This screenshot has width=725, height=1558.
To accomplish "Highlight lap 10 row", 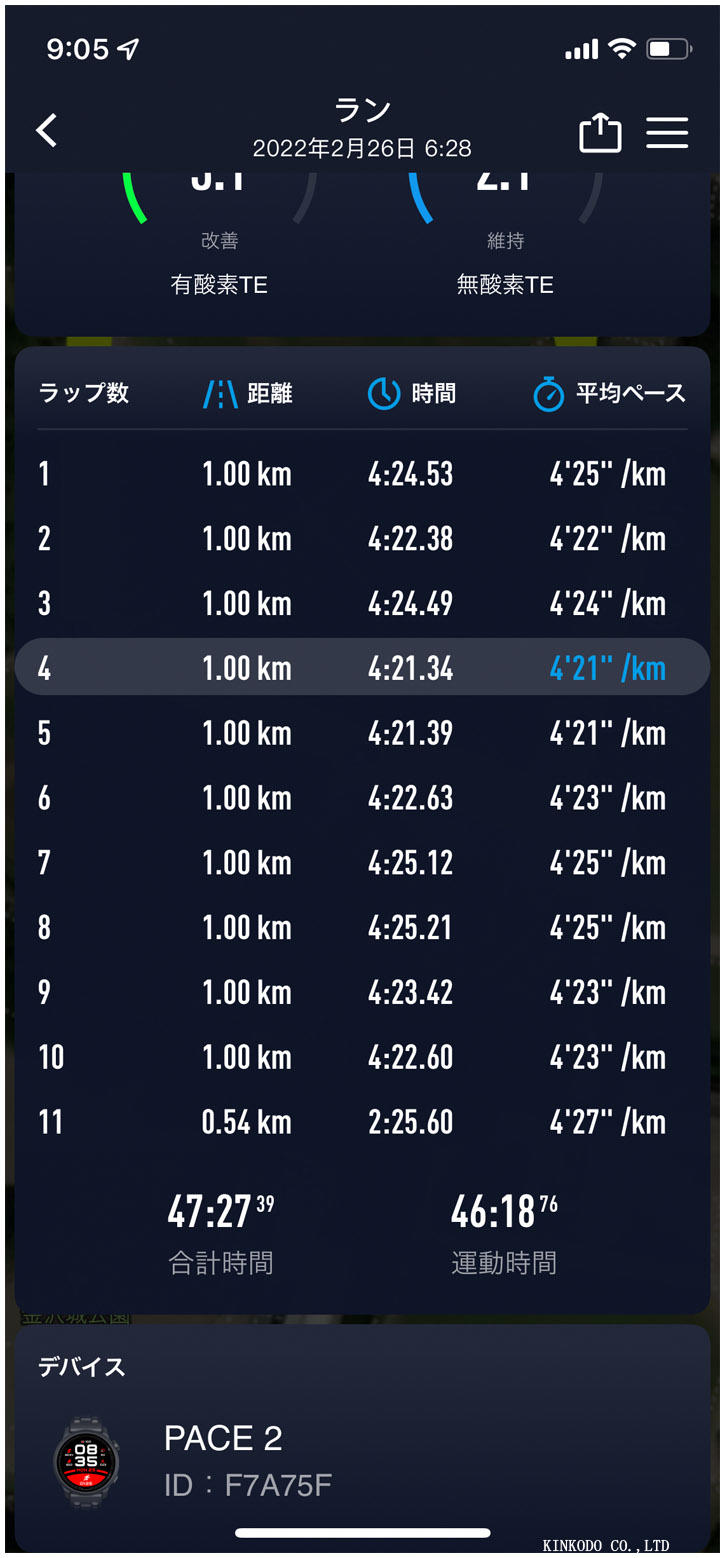I will point(362,1057).
